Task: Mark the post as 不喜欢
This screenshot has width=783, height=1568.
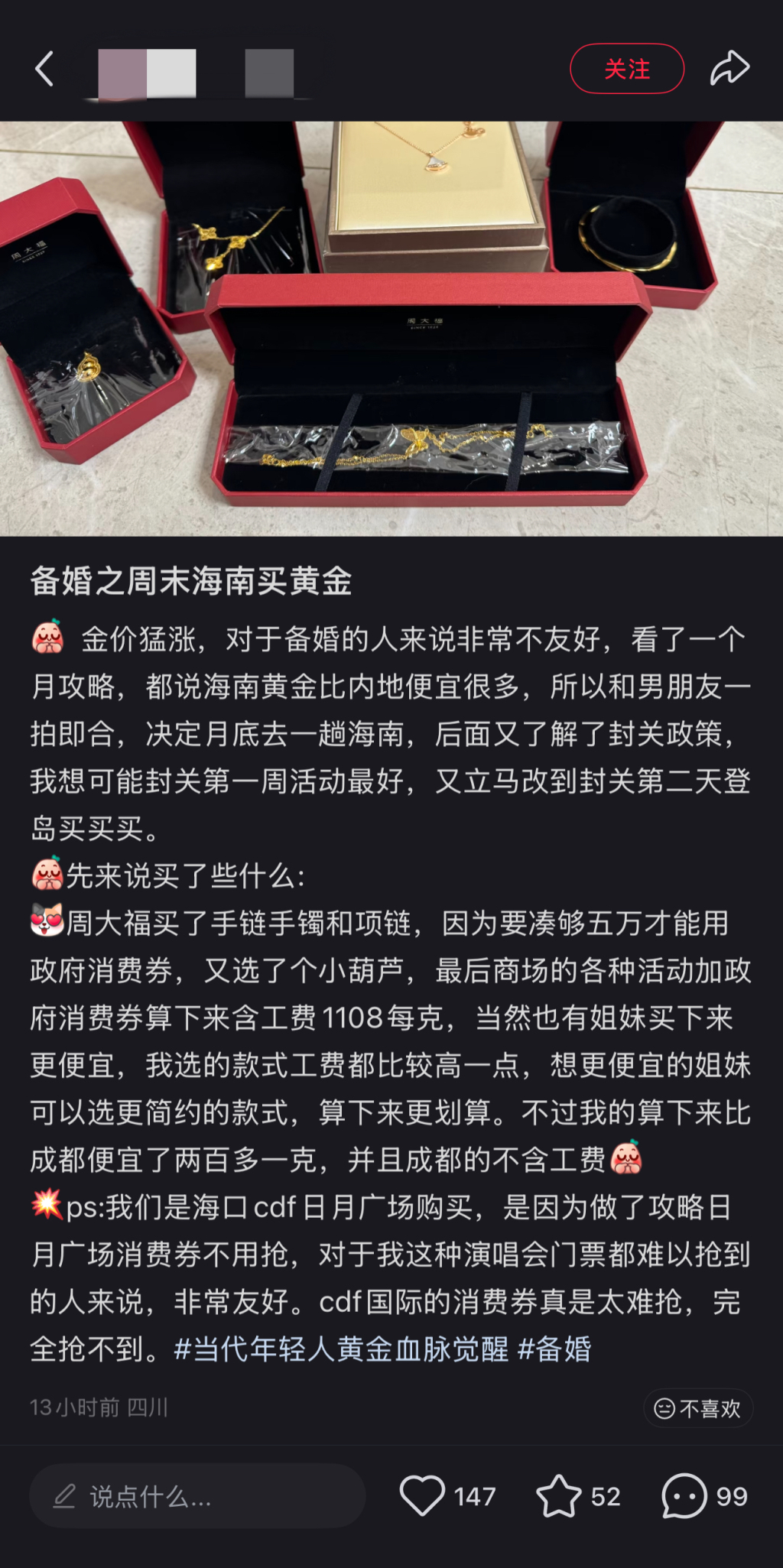Action: click(698, 1407)
